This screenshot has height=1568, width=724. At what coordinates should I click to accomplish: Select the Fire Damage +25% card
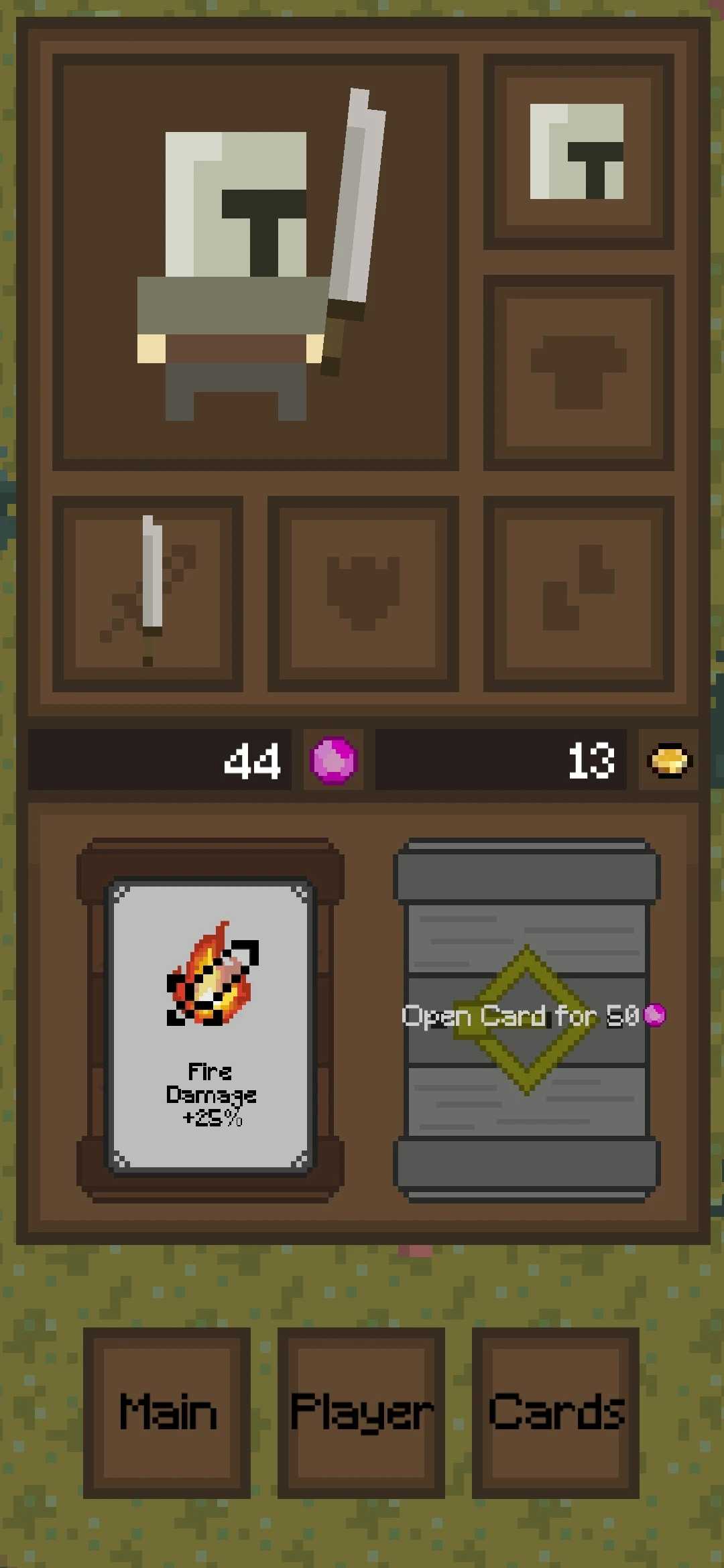pyautogui.click(x=210, y=1024)
